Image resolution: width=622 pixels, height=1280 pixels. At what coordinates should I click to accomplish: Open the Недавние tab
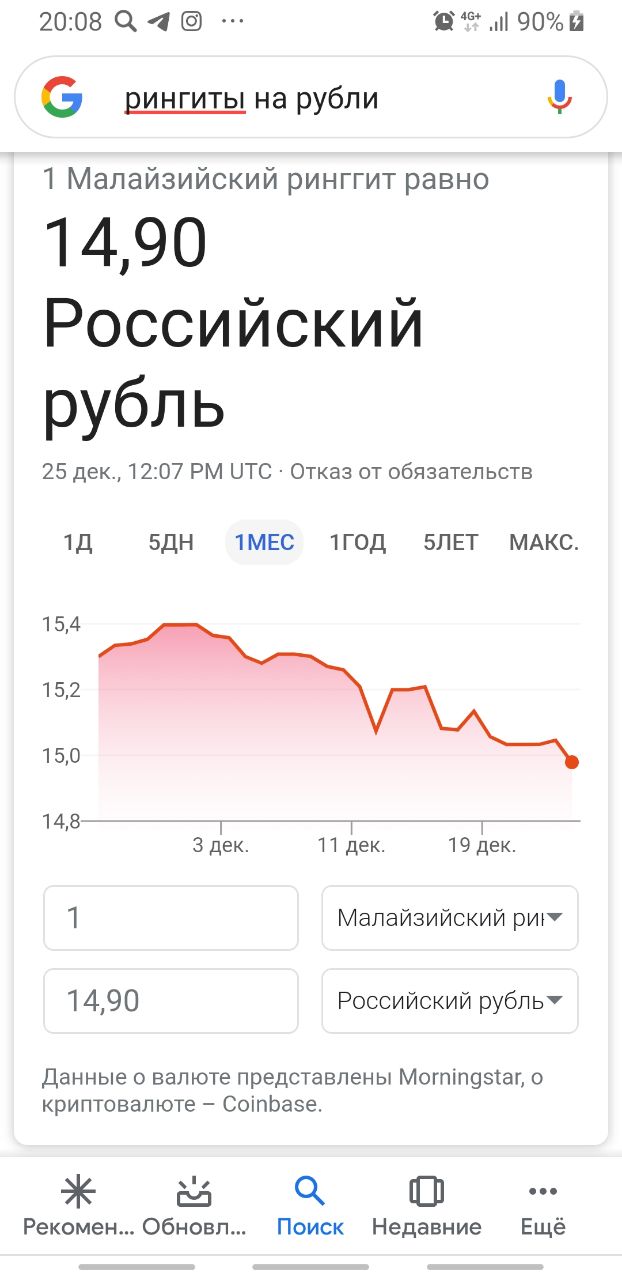point(427,1206)
